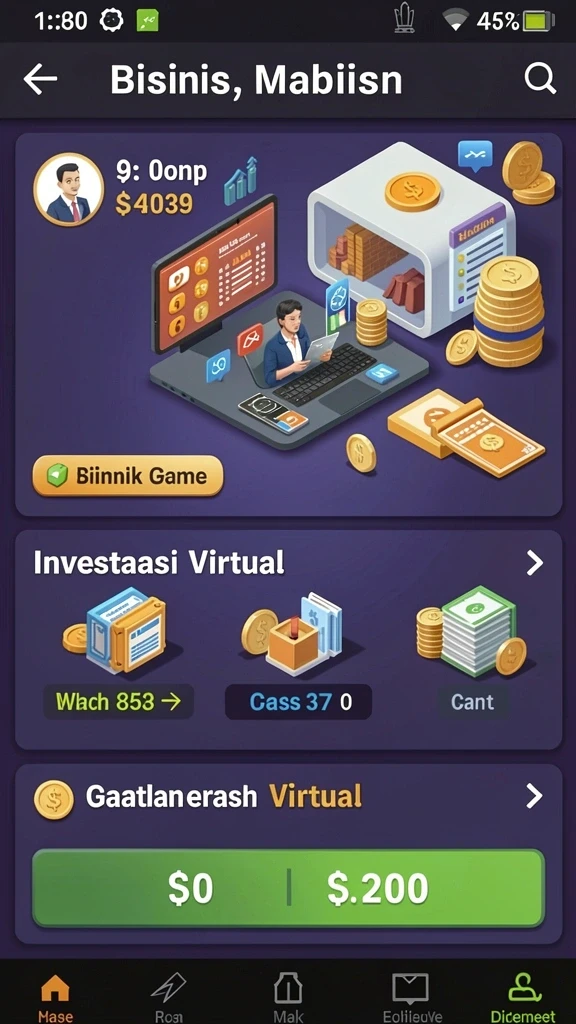Switch to the Dicemeet tab
Screen dimensions: 576x1024
click(524, 997)
